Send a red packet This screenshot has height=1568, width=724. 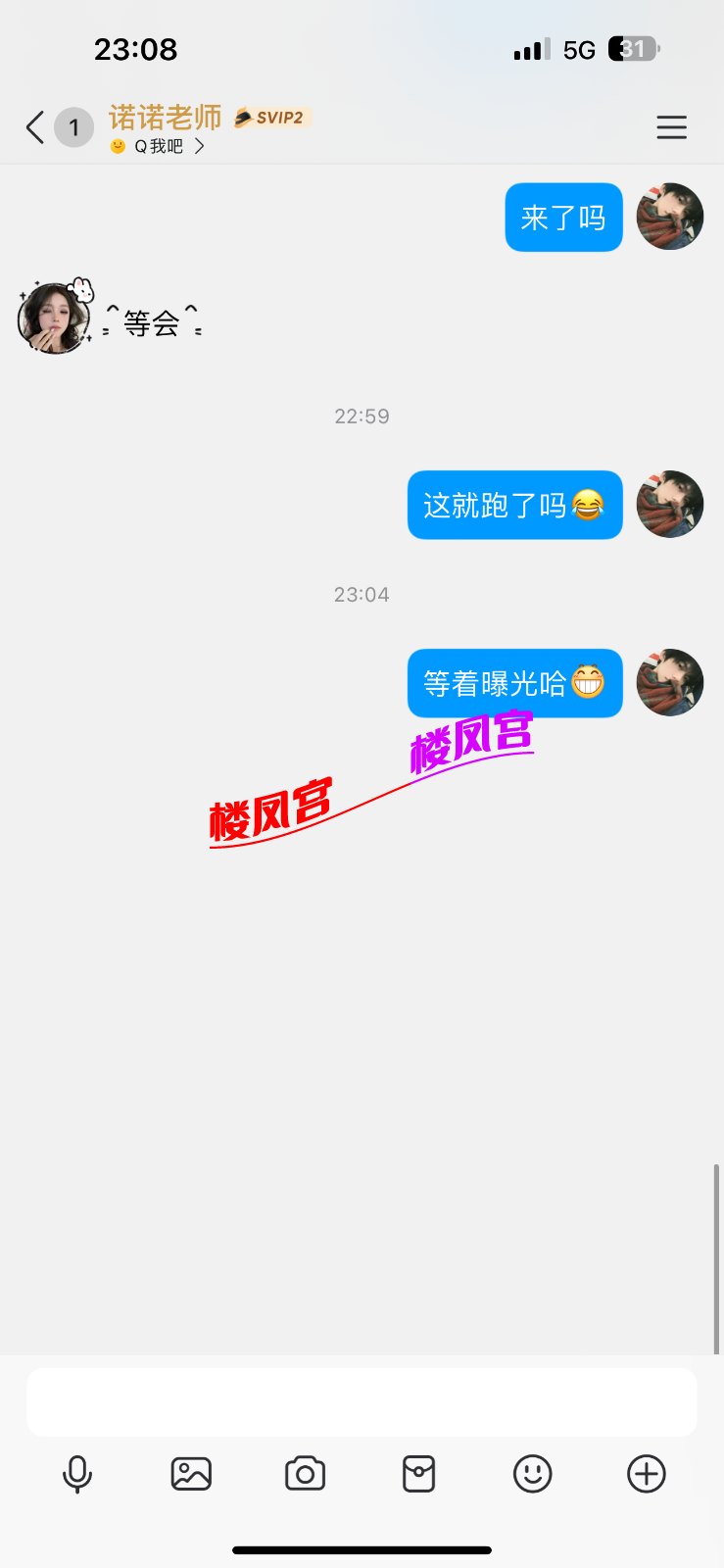pyautogui.click(x=418, y=1474)
